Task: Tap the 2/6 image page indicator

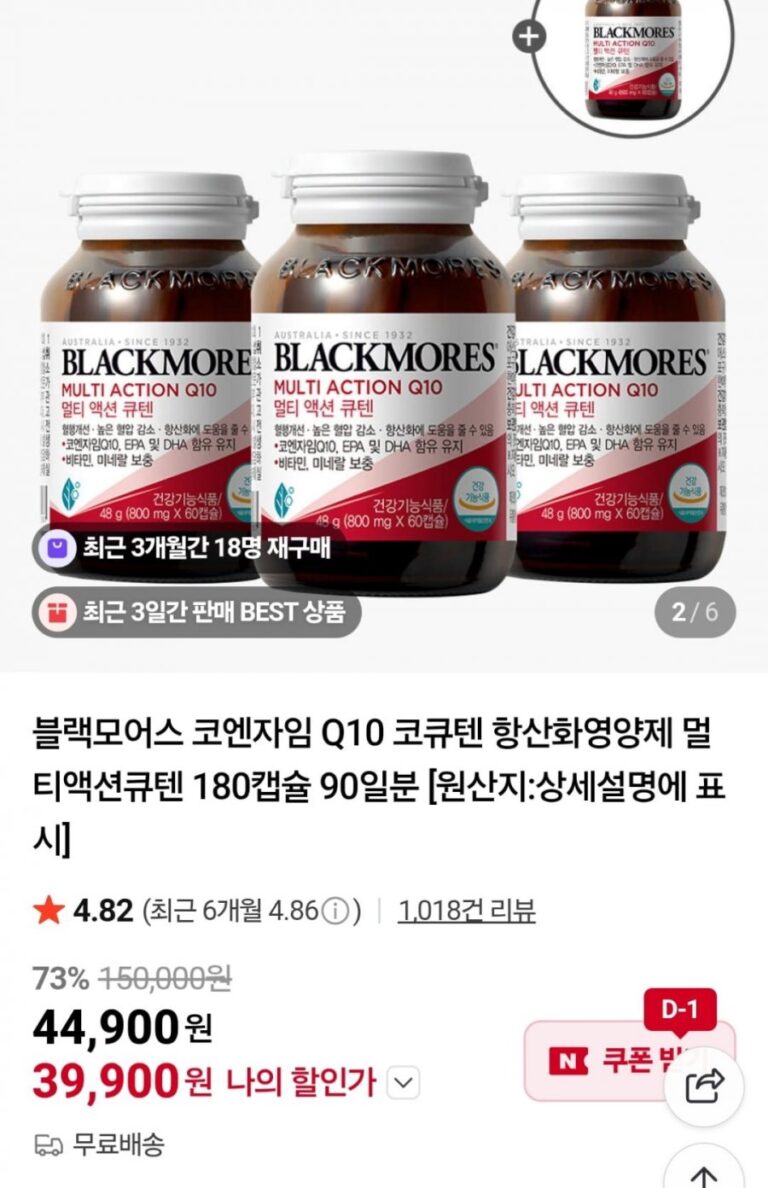Action: point(694,612)
